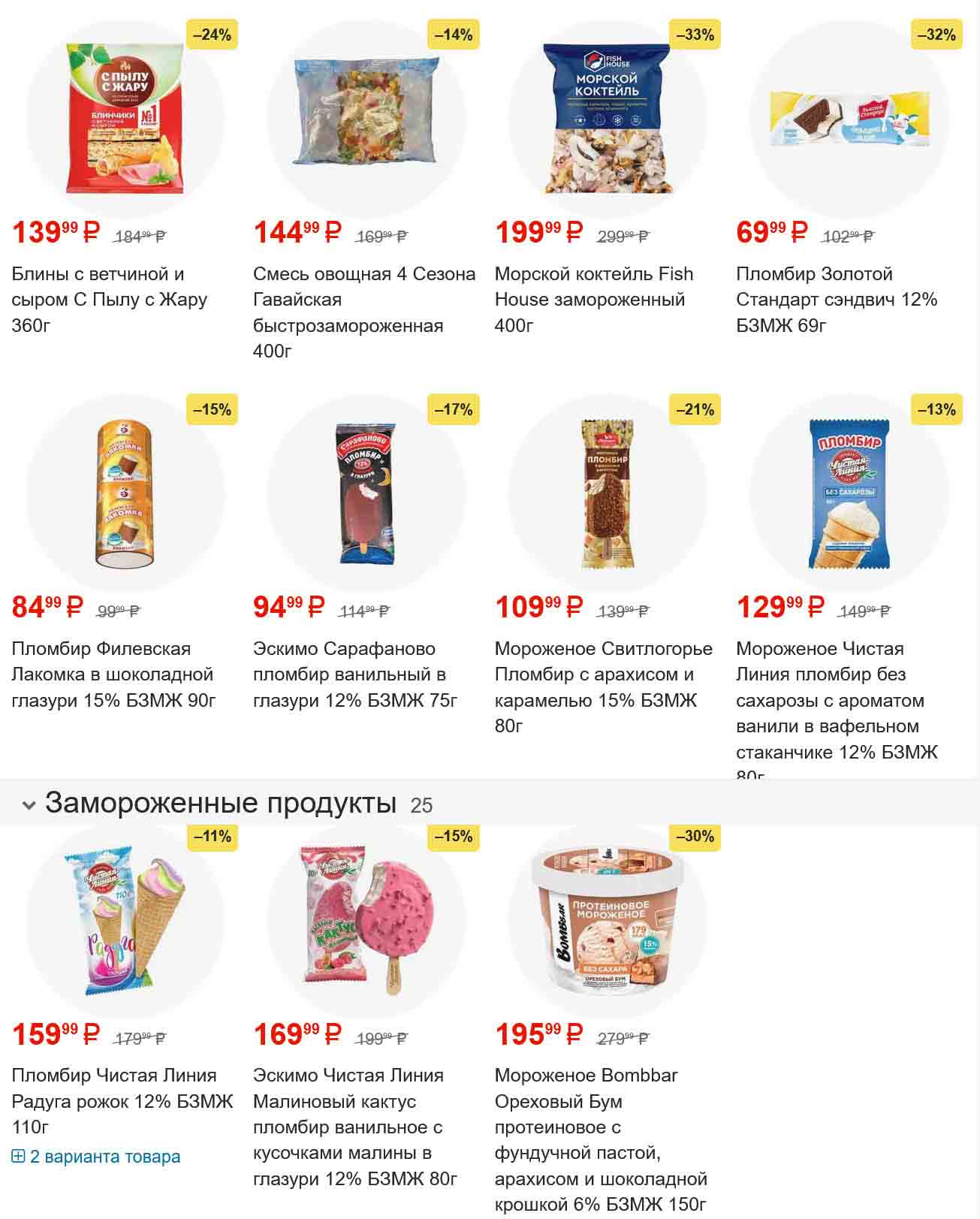Open Пломбир Чистая Линия Радуга рожок

(122, 1100)
